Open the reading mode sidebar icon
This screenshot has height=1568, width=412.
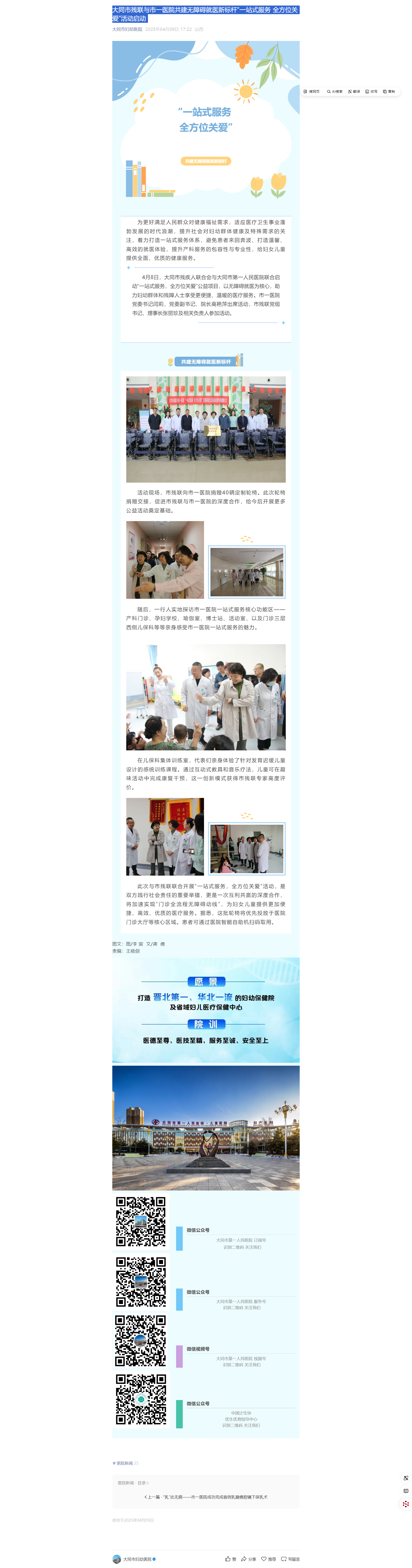(x=406, y=1491)
